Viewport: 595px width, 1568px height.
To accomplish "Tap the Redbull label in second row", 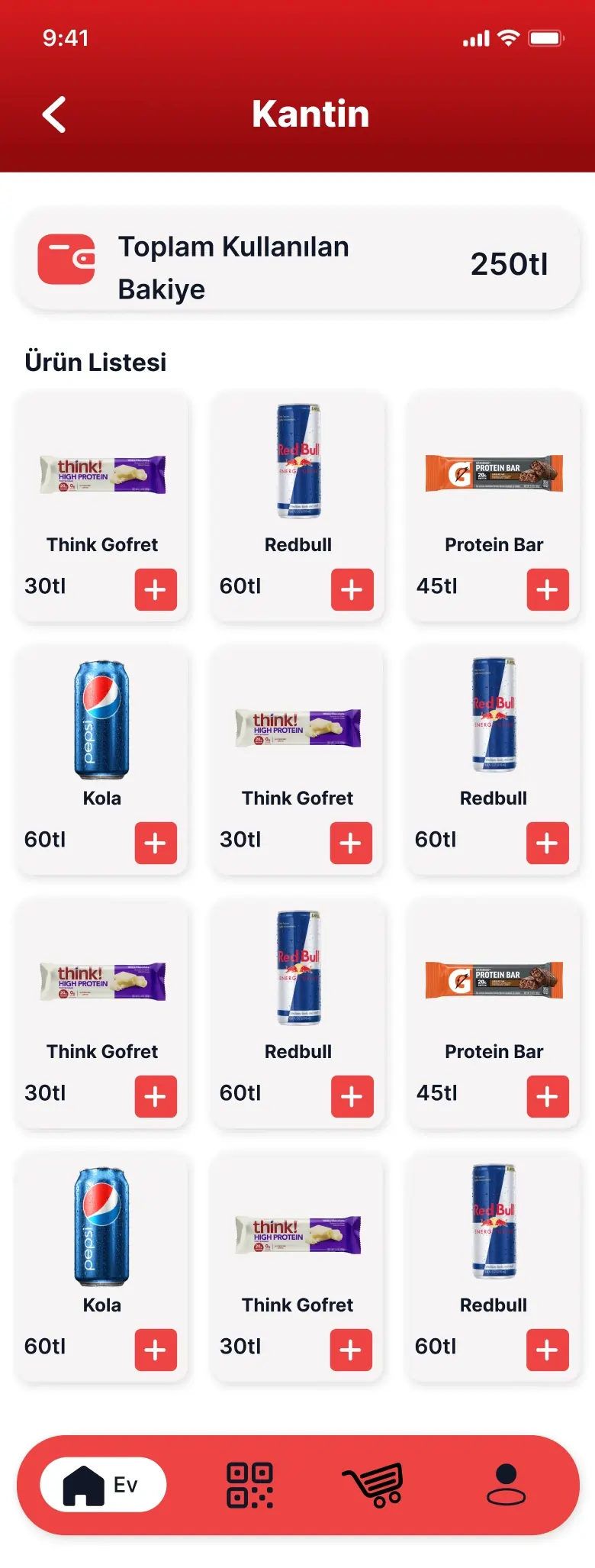I will point(493,798).
